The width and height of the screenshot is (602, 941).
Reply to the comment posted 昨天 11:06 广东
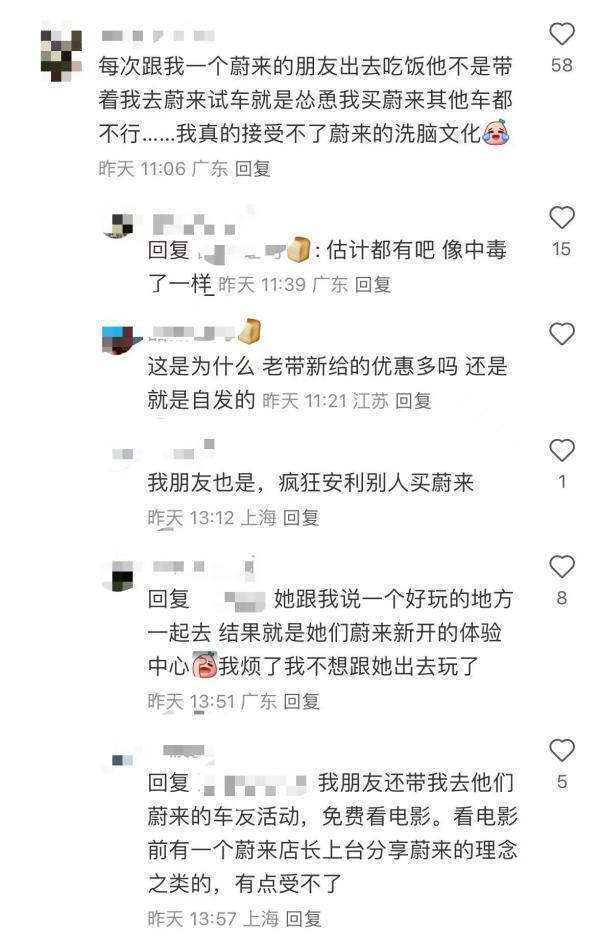pyautogui.click(x=253, y=169)
